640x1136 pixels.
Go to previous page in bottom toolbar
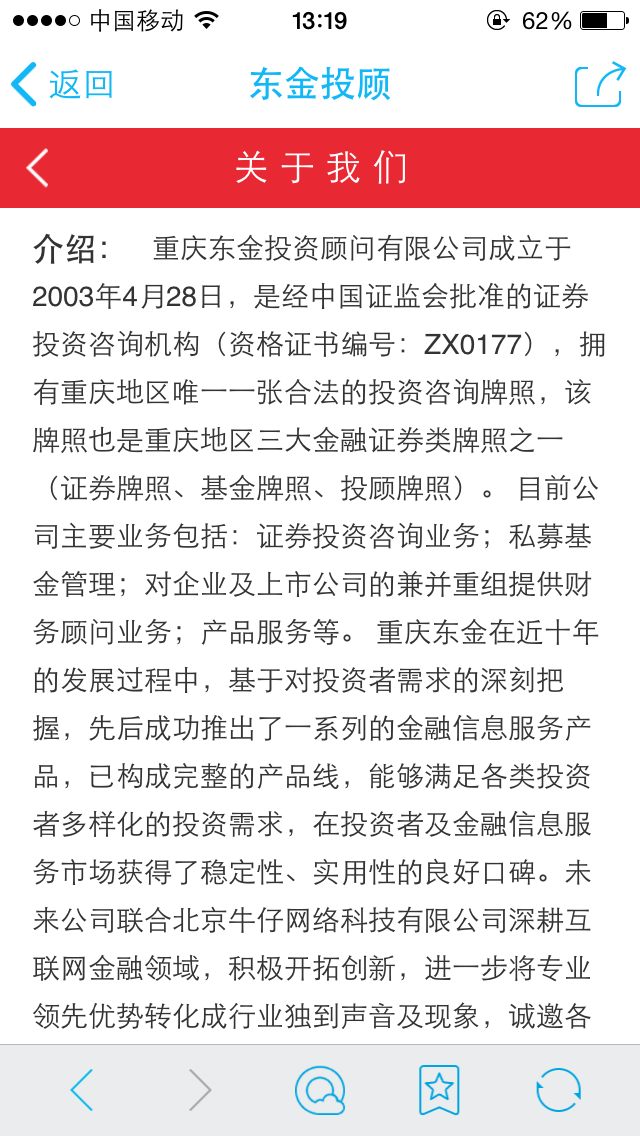[x=82, y=1089]
